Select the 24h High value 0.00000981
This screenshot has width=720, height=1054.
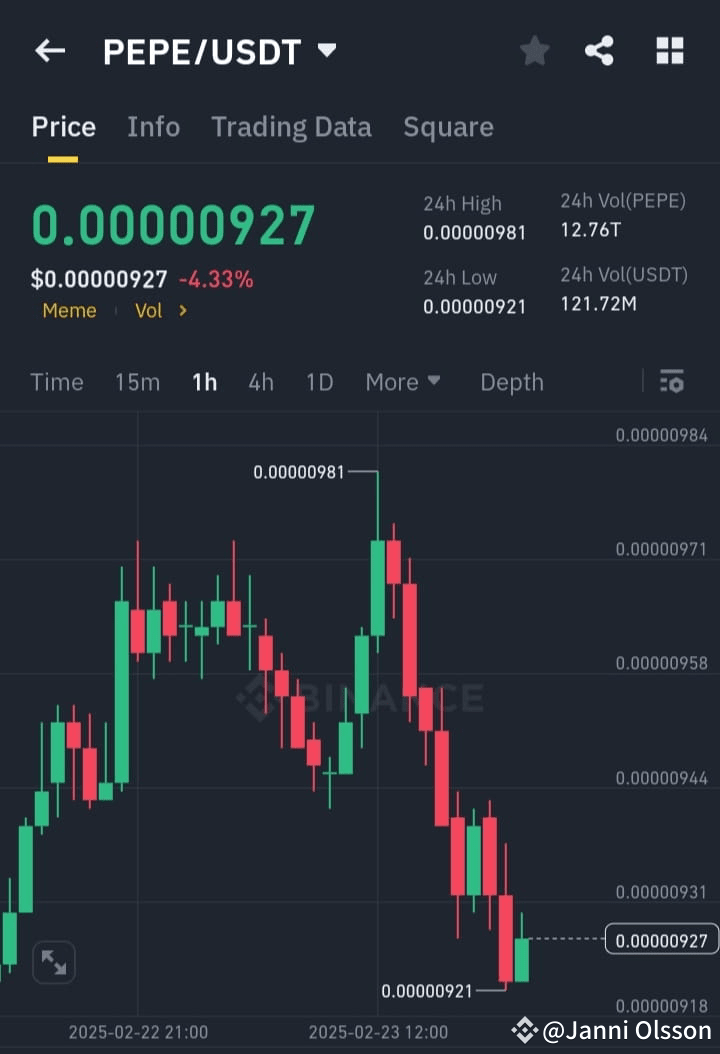point(475,231)
